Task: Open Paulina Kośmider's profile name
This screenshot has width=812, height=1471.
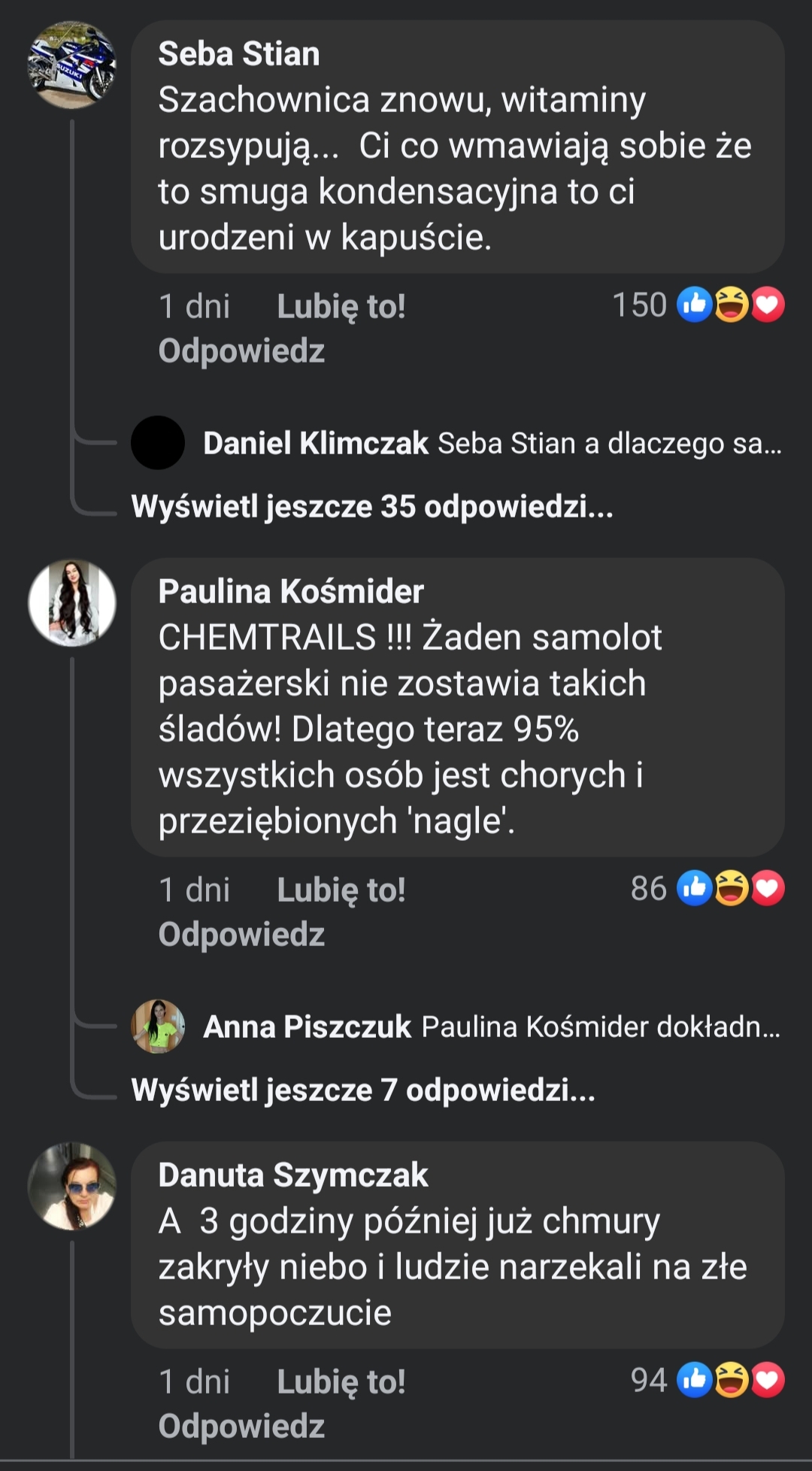Action: 291,591
